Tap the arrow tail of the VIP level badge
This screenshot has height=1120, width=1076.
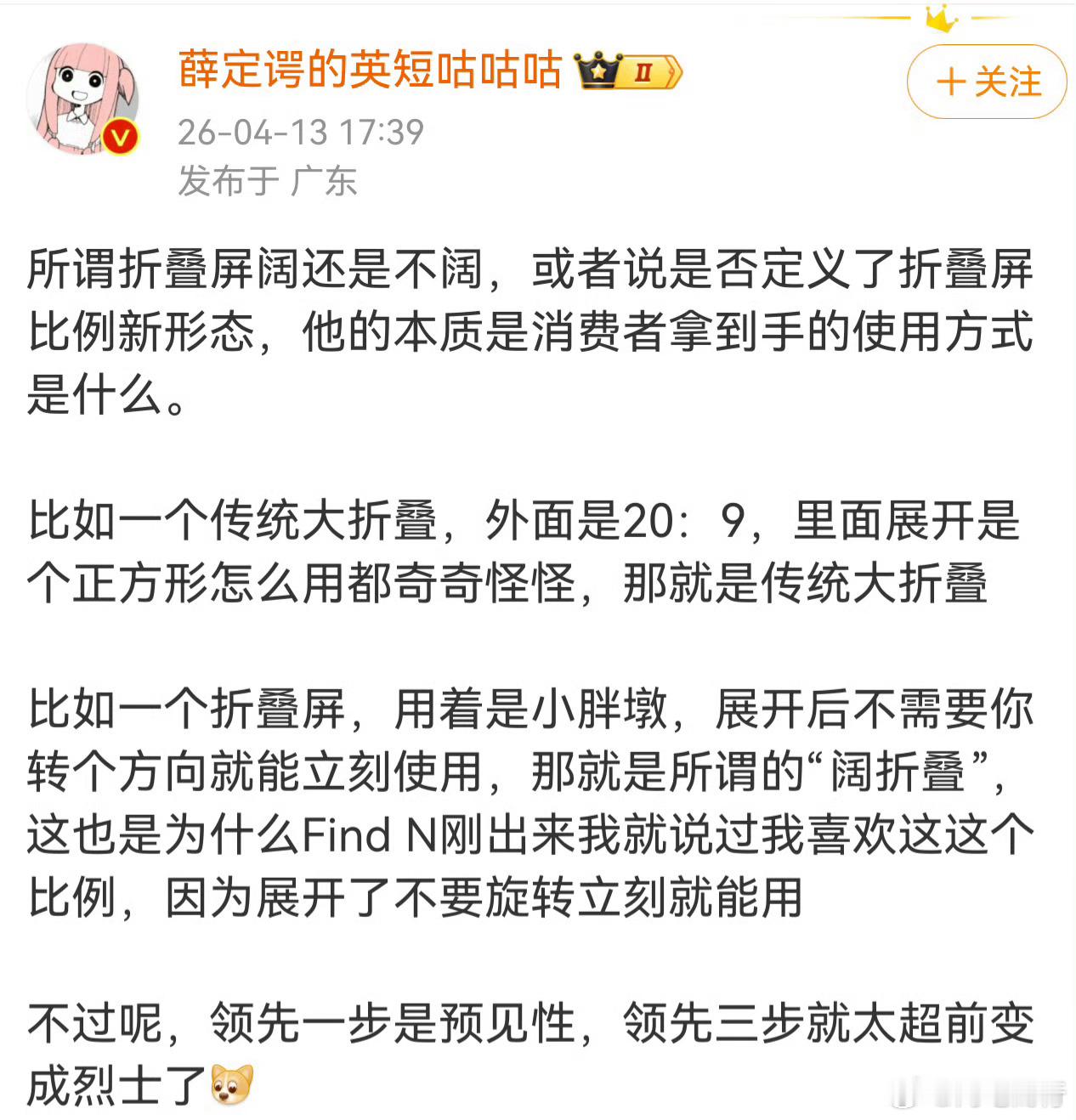(x=676, y=74)
